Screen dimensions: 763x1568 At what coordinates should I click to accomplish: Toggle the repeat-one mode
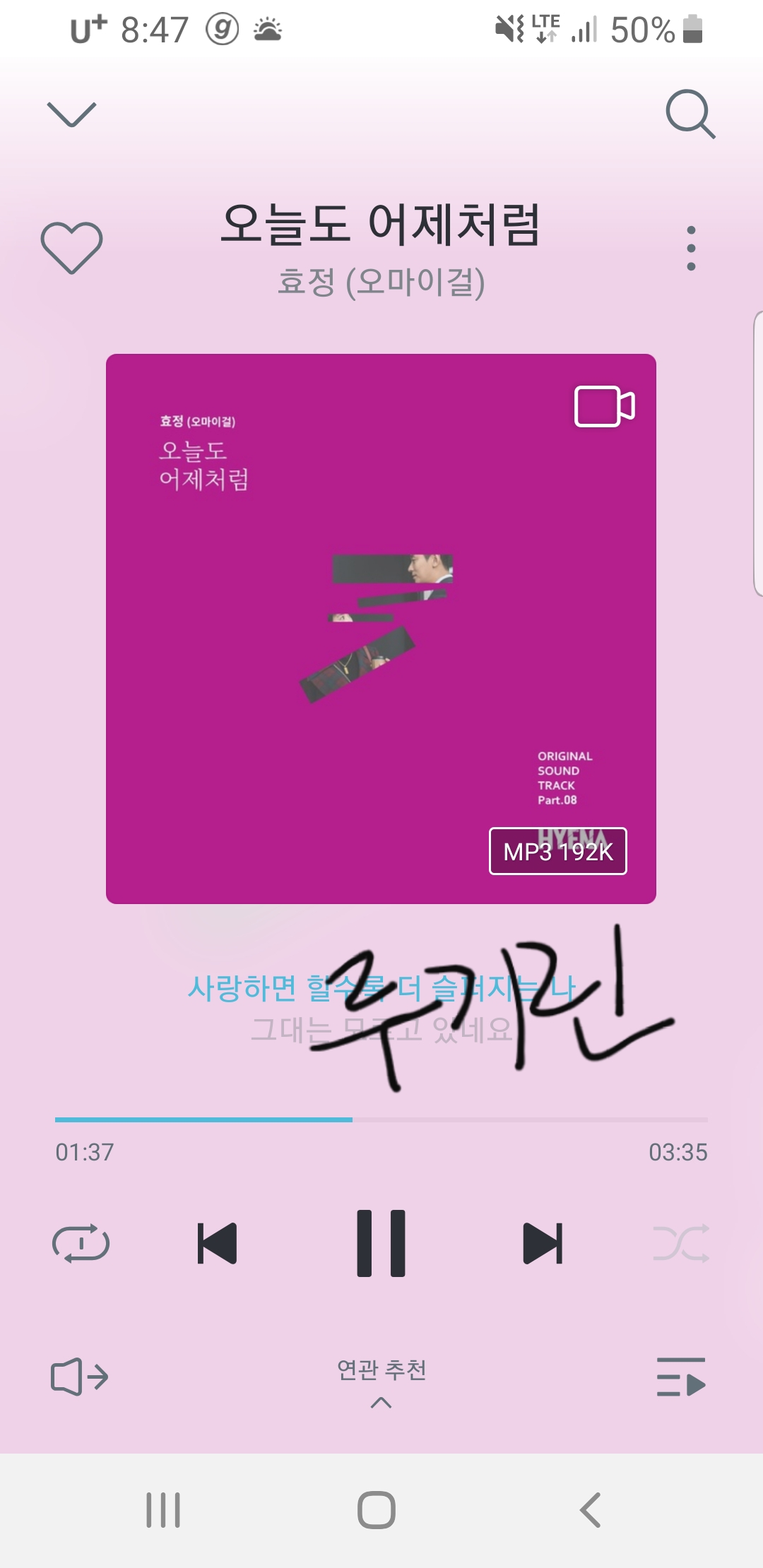pos(81,1243)
